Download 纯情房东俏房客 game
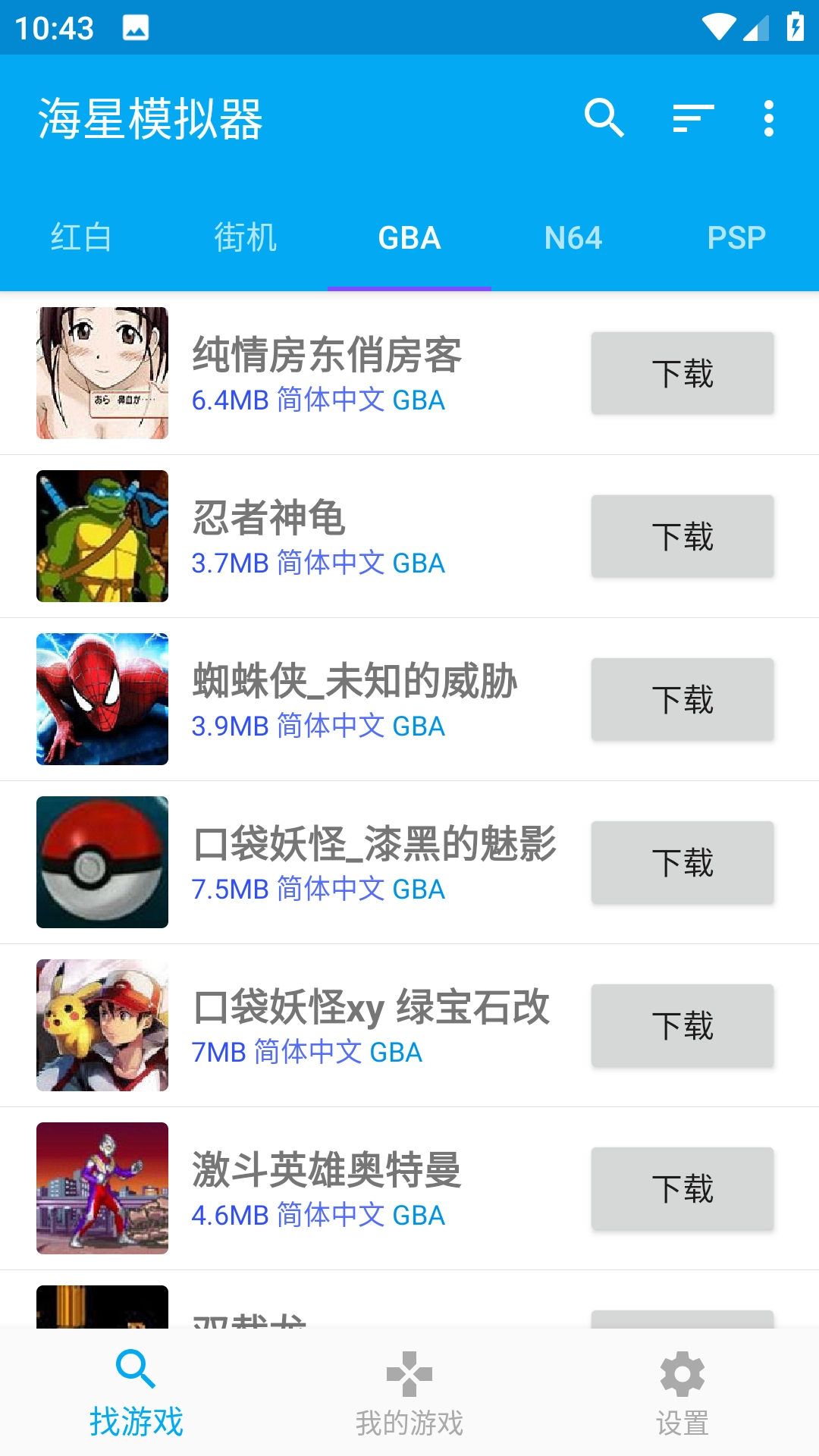Image resolution: width=819 pixels, height=1456 pixels. click(682, 372)
